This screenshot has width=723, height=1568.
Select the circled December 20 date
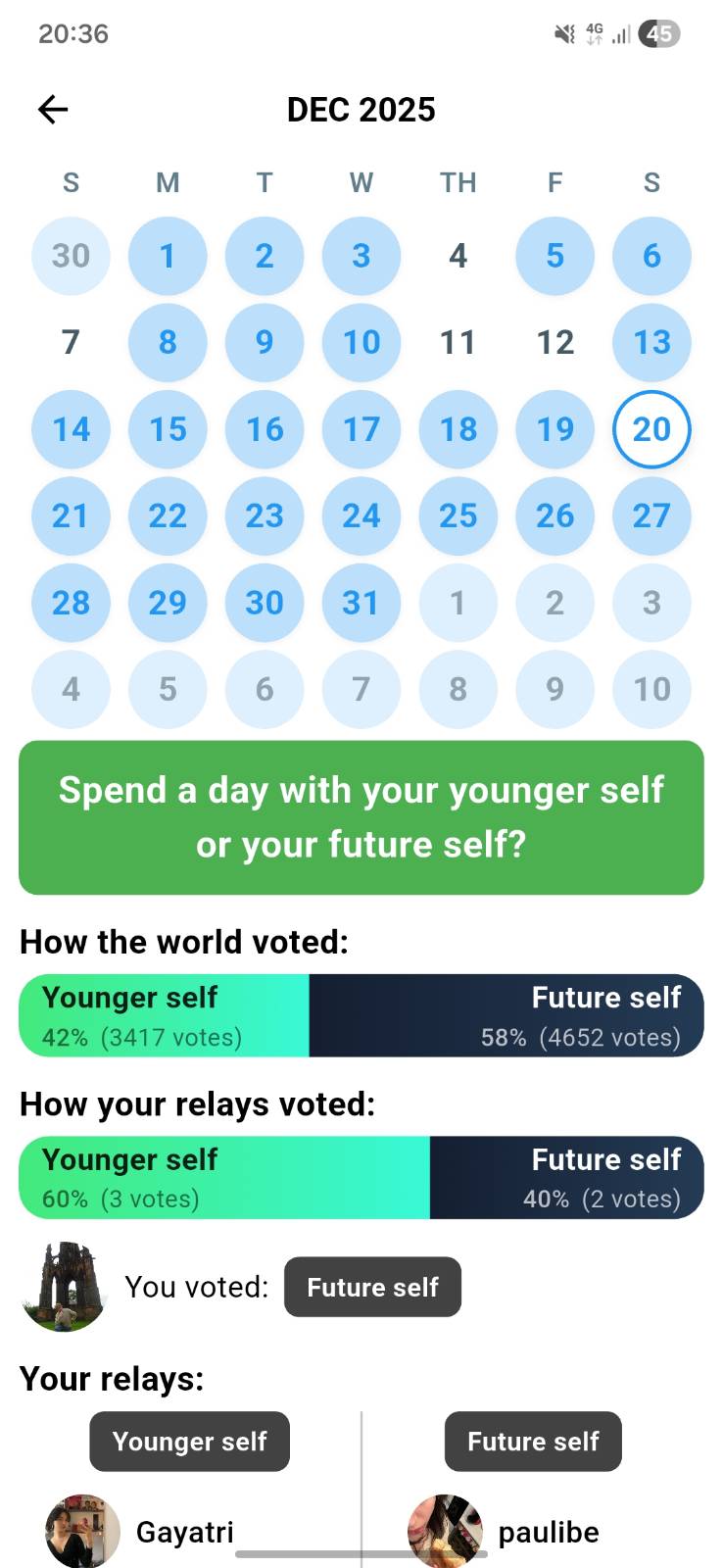click(651, 429)
